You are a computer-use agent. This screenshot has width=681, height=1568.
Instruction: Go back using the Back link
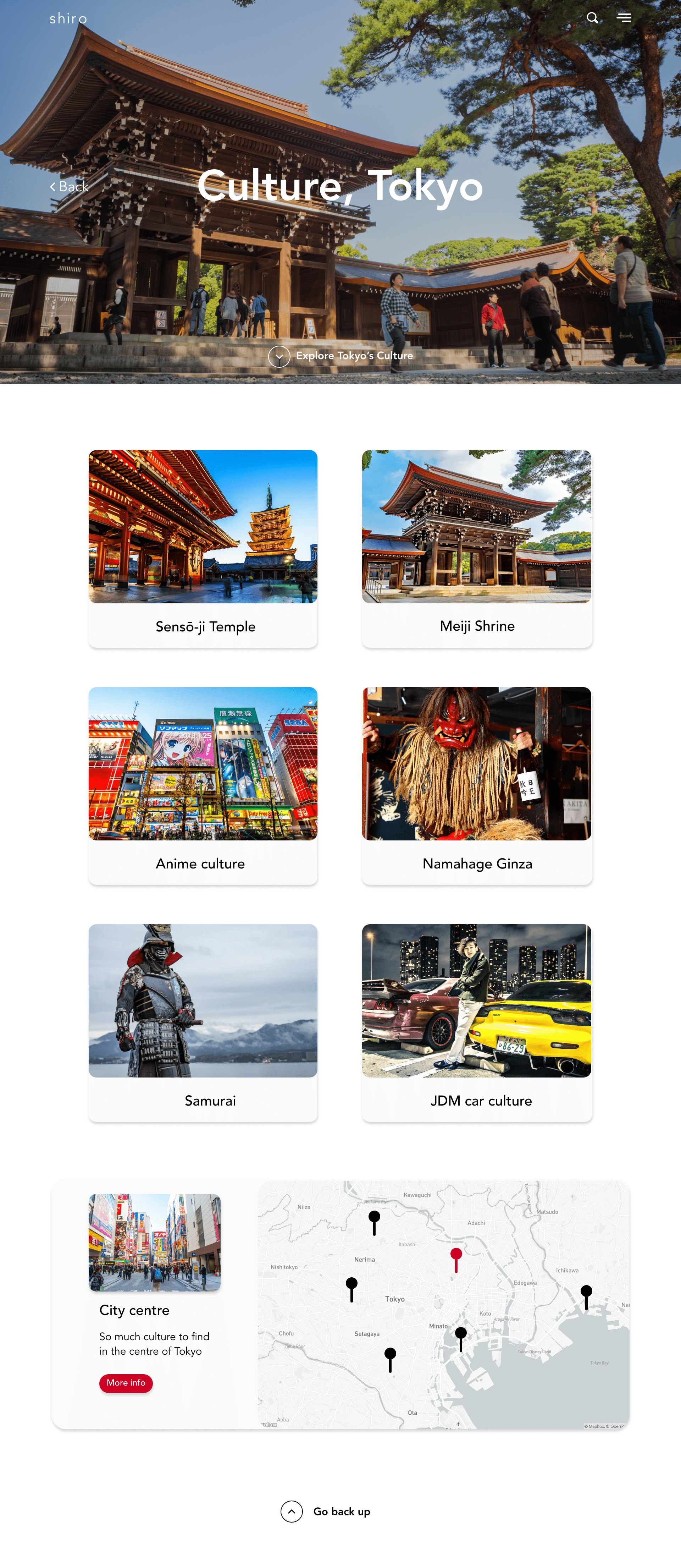(70, 187)
